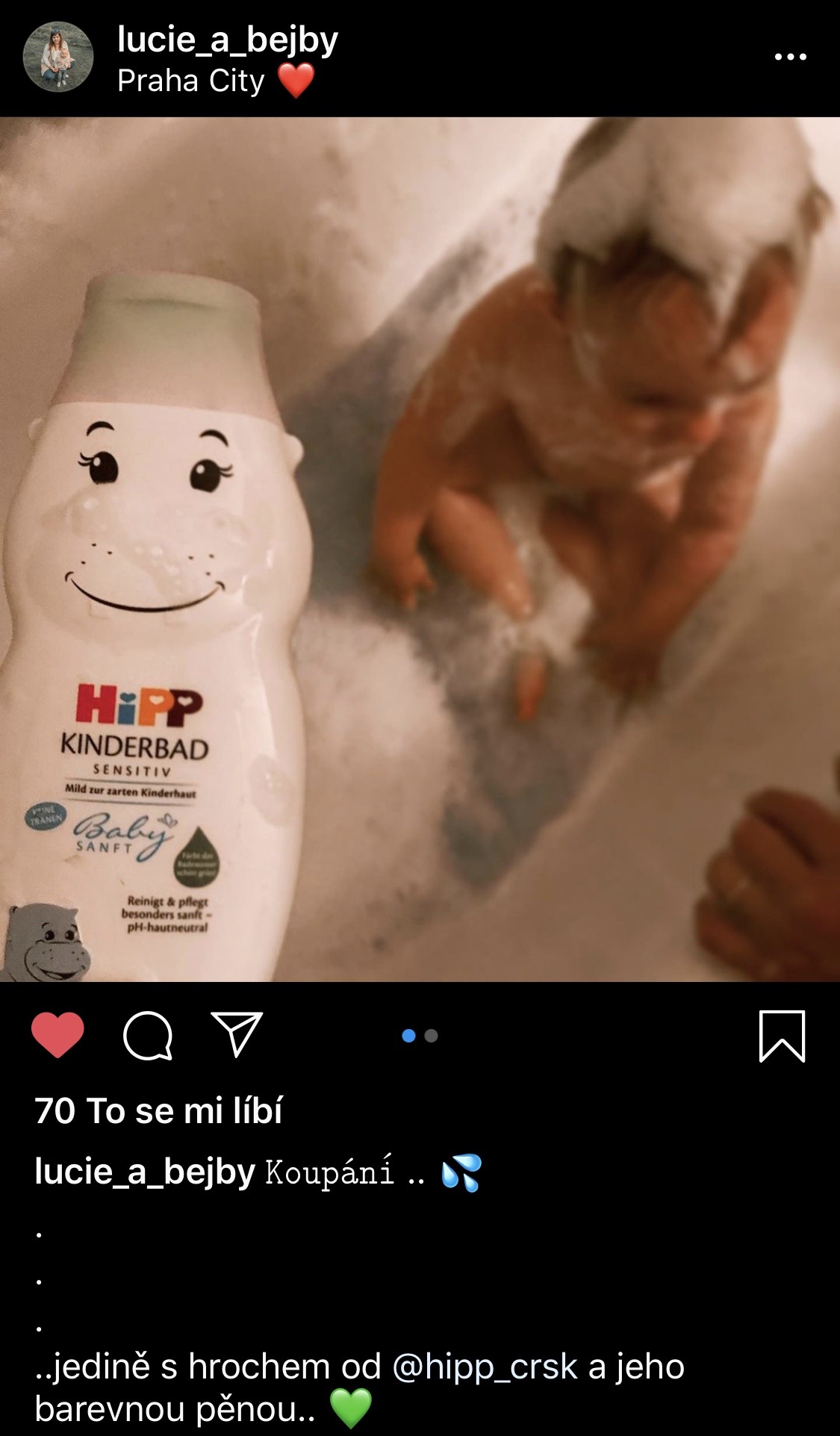
Task: Share the post via paper plane icon
Action: click(237, 1034)
